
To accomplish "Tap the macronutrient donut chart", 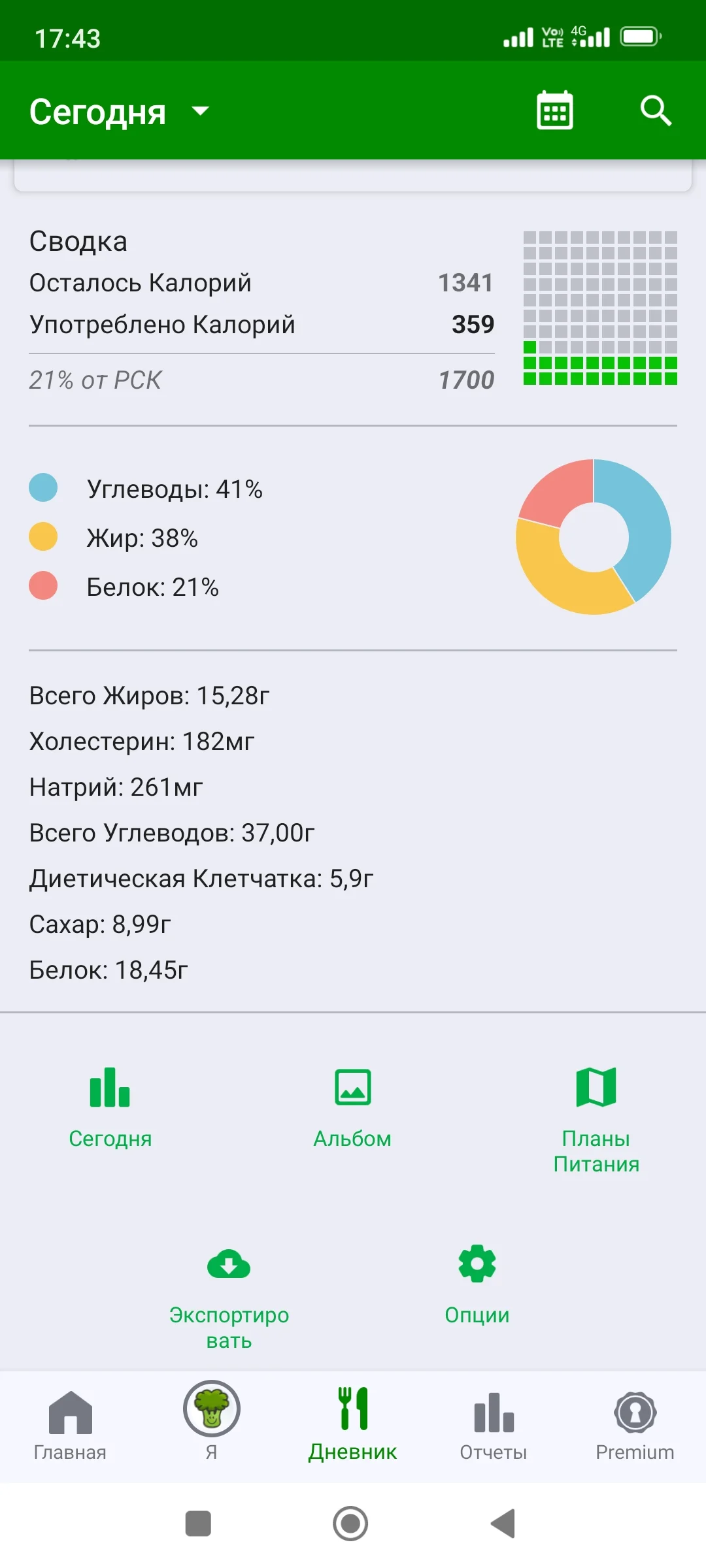I will pyautogui.click(x=594, y=537).
